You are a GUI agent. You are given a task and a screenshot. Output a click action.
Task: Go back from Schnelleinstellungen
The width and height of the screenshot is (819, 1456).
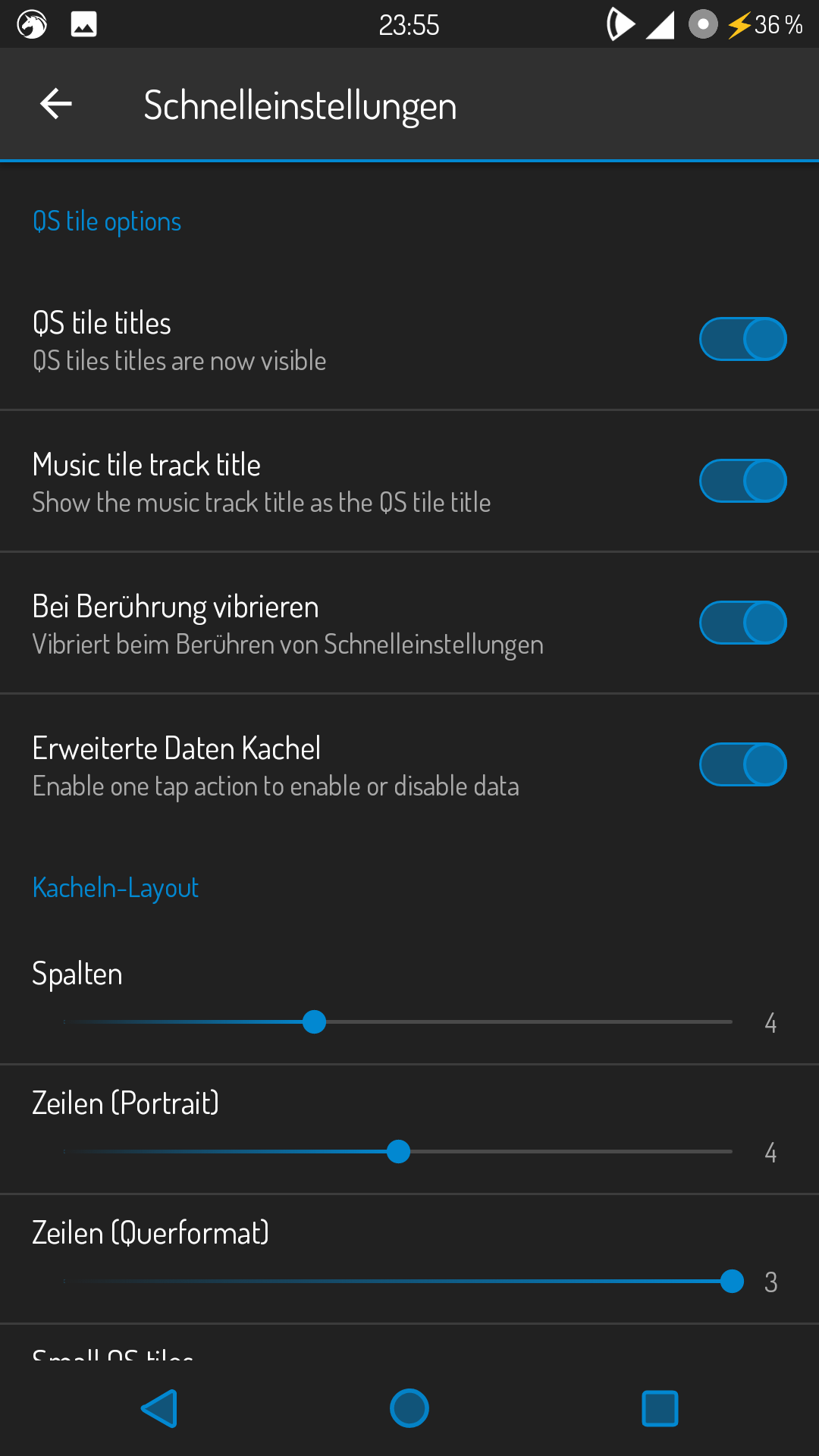point(56,104)
